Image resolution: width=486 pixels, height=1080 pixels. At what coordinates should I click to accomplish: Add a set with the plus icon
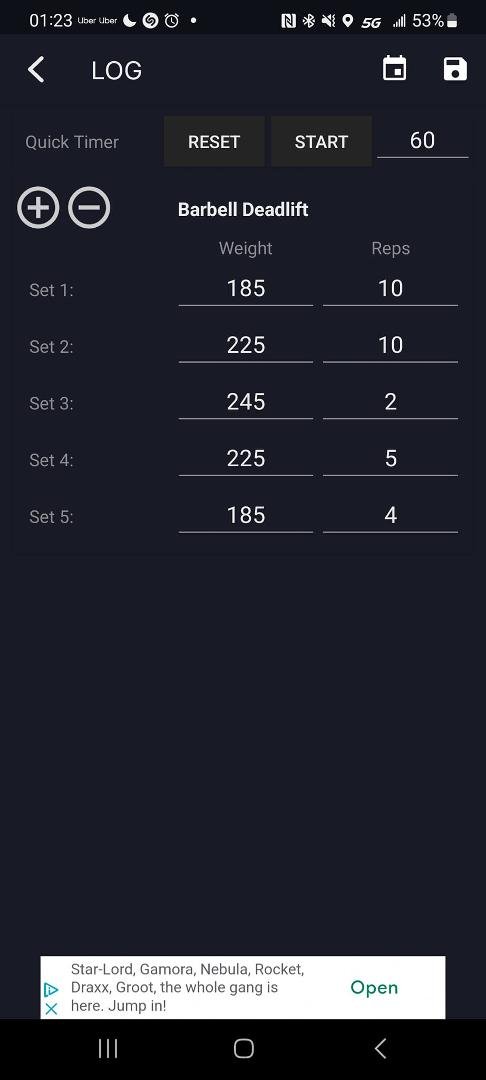[38, 207]
